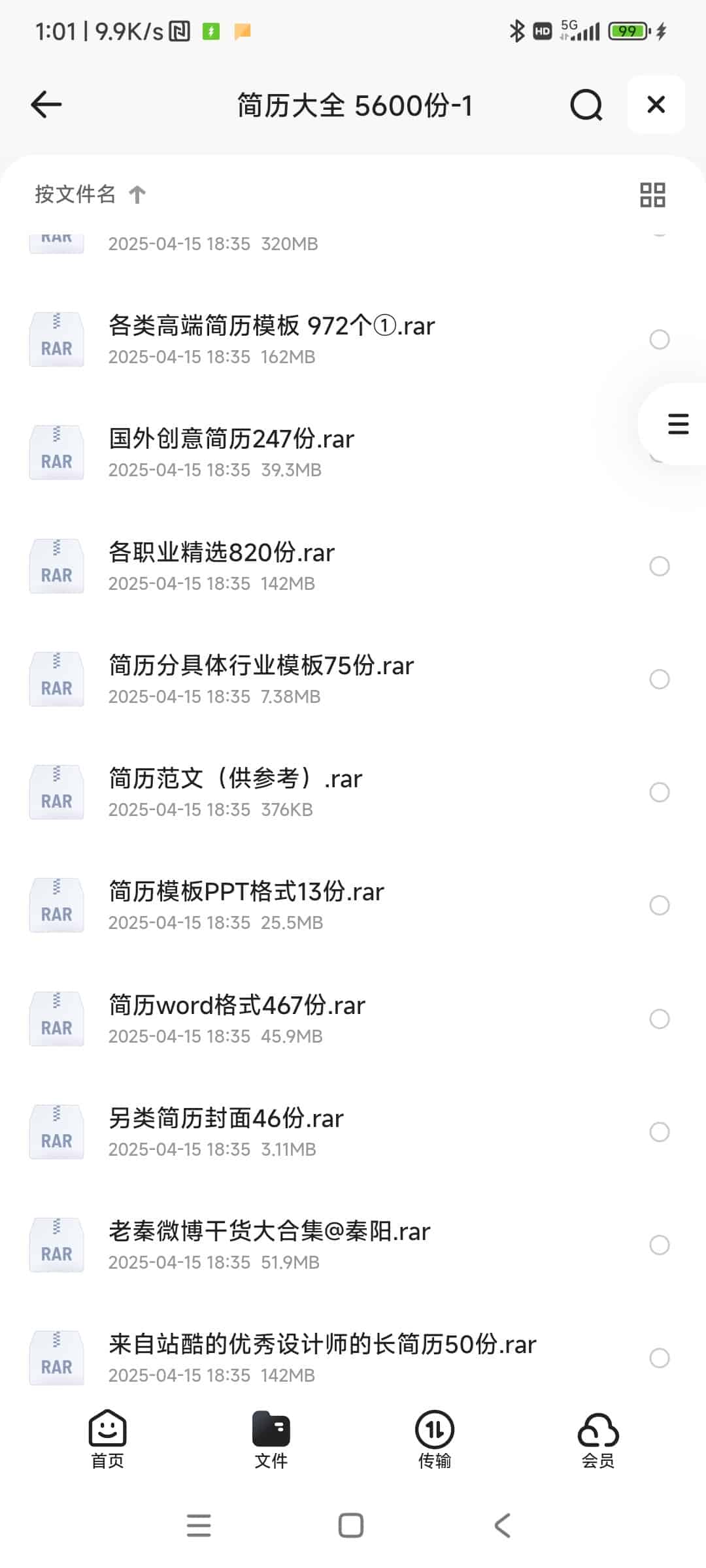Screen dimensions: 706x1568
Task: Switch to grid view layout
Action: click(x=652, y=195)
